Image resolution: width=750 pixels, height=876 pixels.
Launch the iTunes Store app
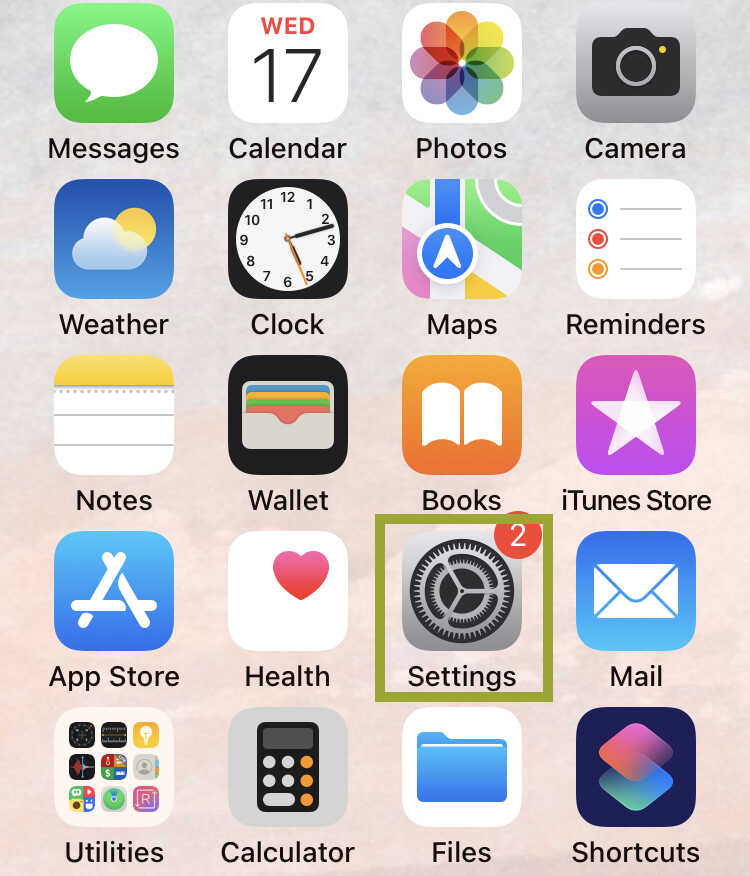(636, 415)
